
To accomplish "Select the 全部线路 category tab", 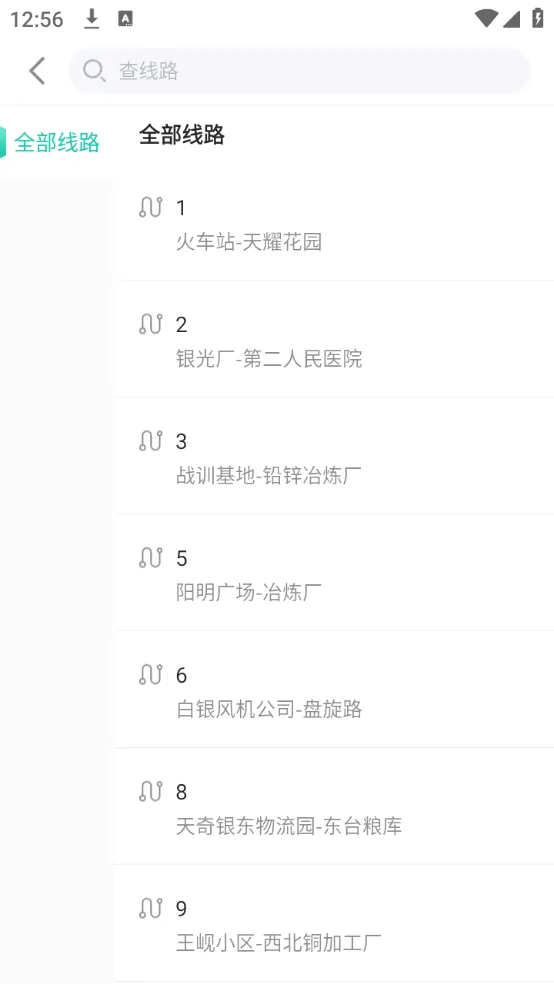I will point(56,142).
